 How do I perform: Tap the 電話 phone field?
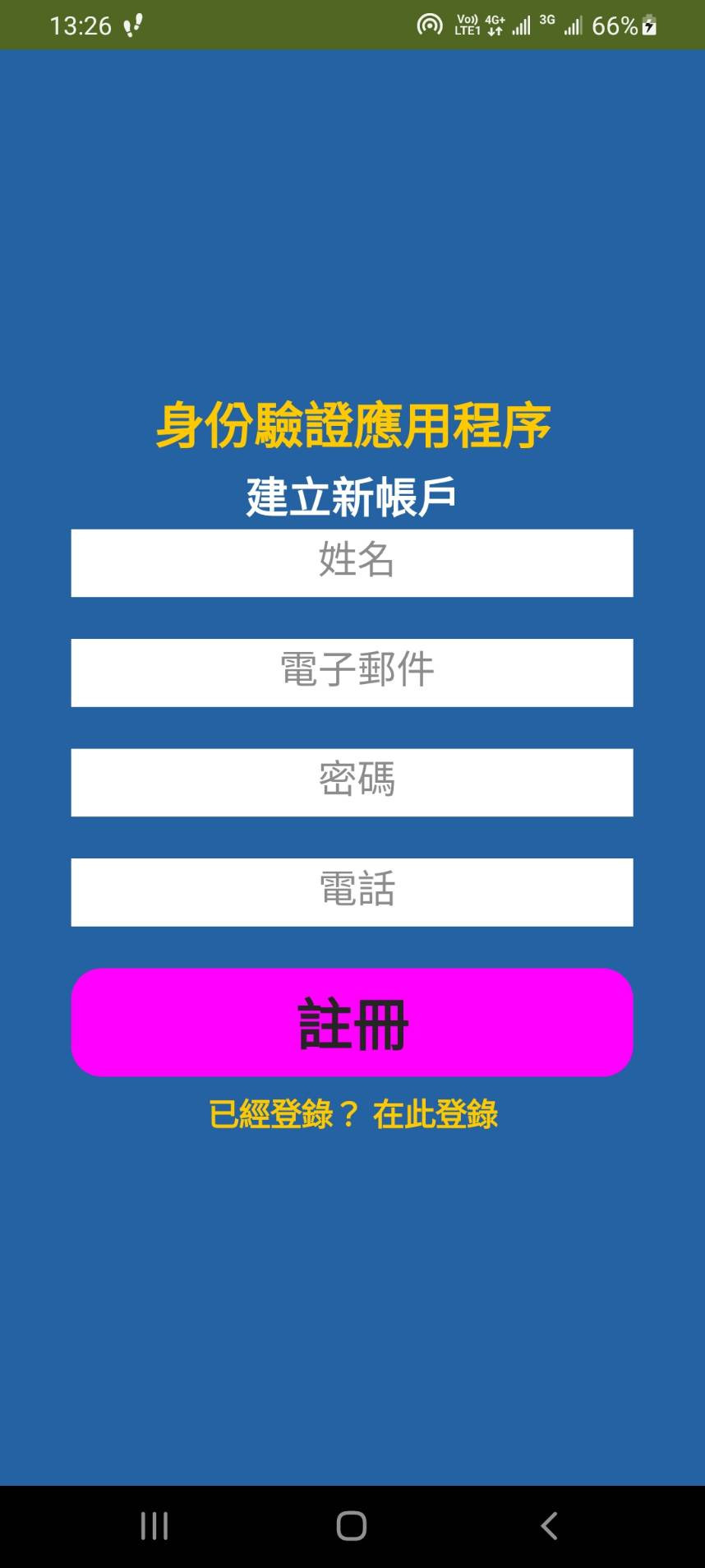(x=352, y=892)
